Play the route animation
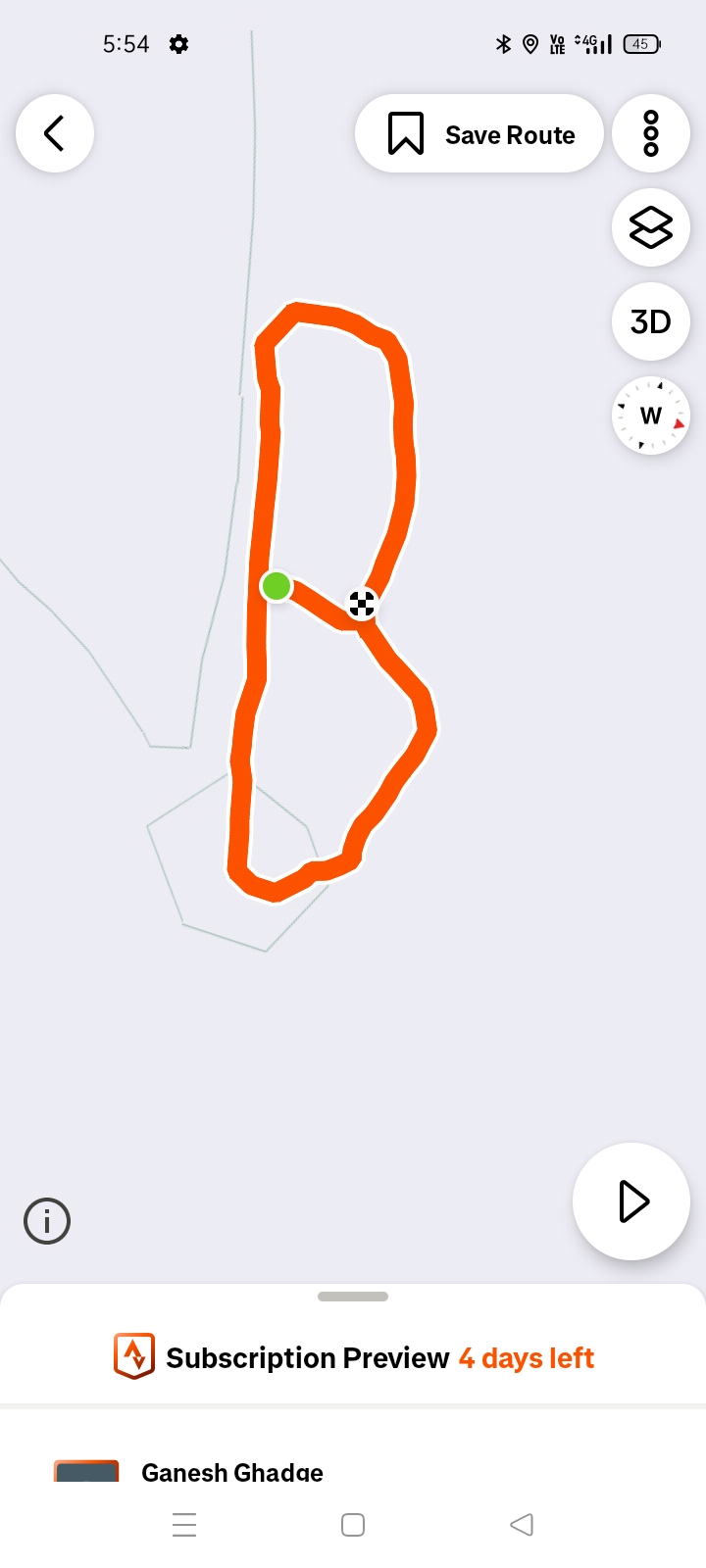This screenshot has height=1568, width=706. (x=631, y=1201)
